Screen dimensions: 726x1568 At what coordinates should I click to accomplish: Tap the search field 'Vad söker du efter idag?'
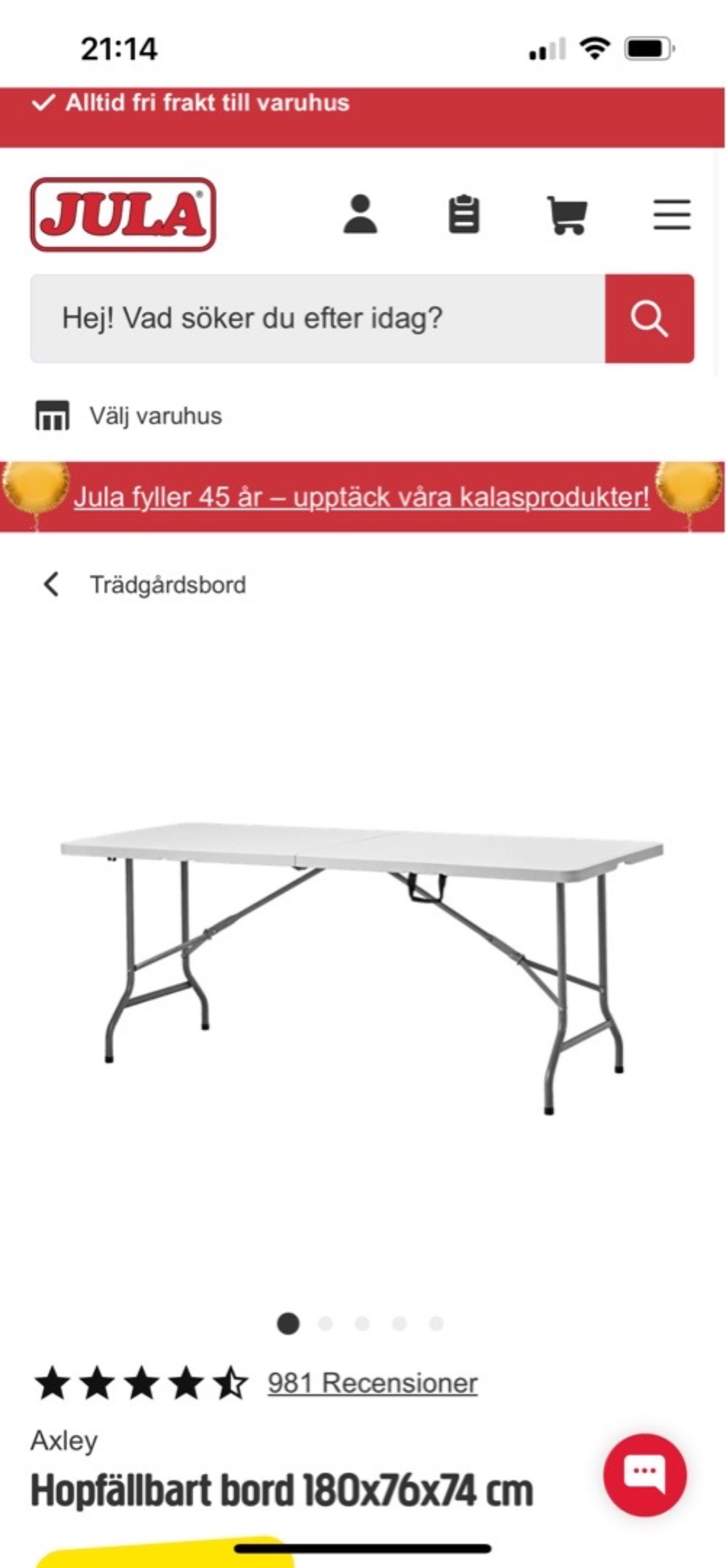tap(317, 318)
